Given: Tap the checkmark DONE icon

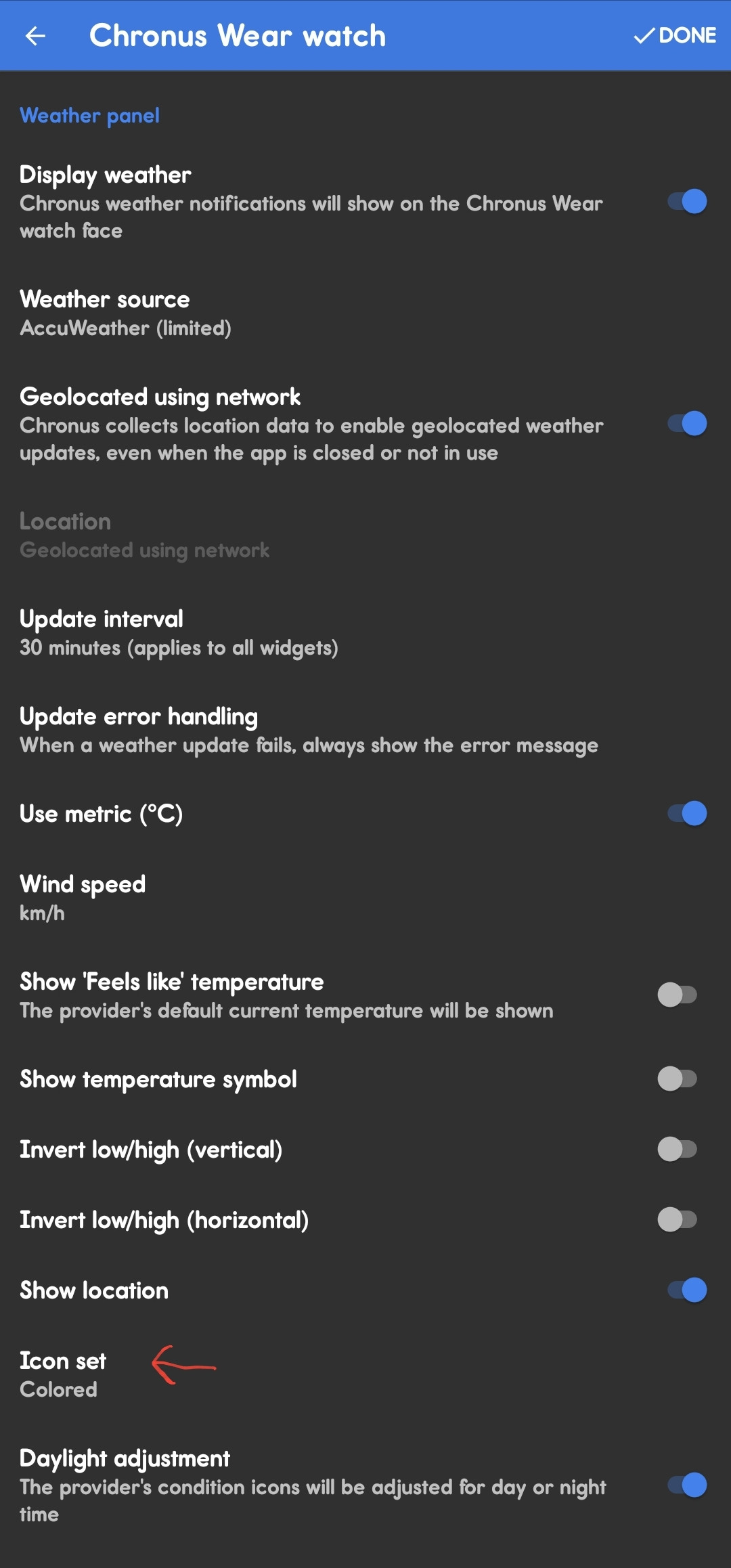Looking at the screenshot, I should pyautogui.click(x=645, y=35).
